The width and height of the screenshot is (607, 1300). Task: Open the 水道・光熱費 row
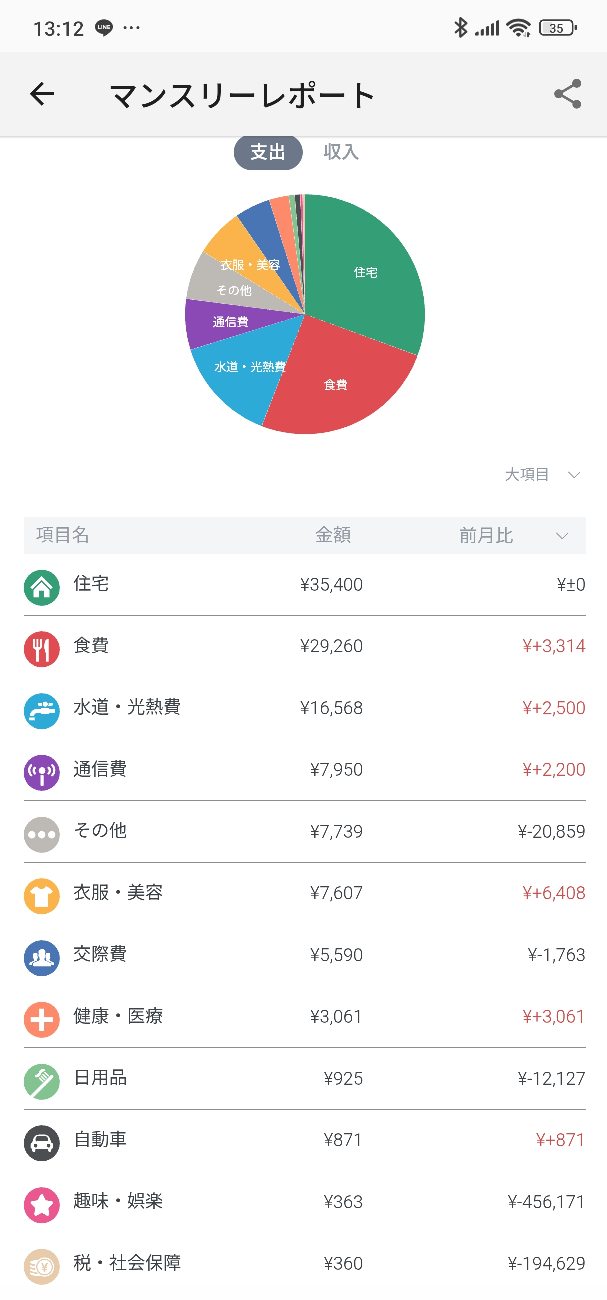(304, 708)
